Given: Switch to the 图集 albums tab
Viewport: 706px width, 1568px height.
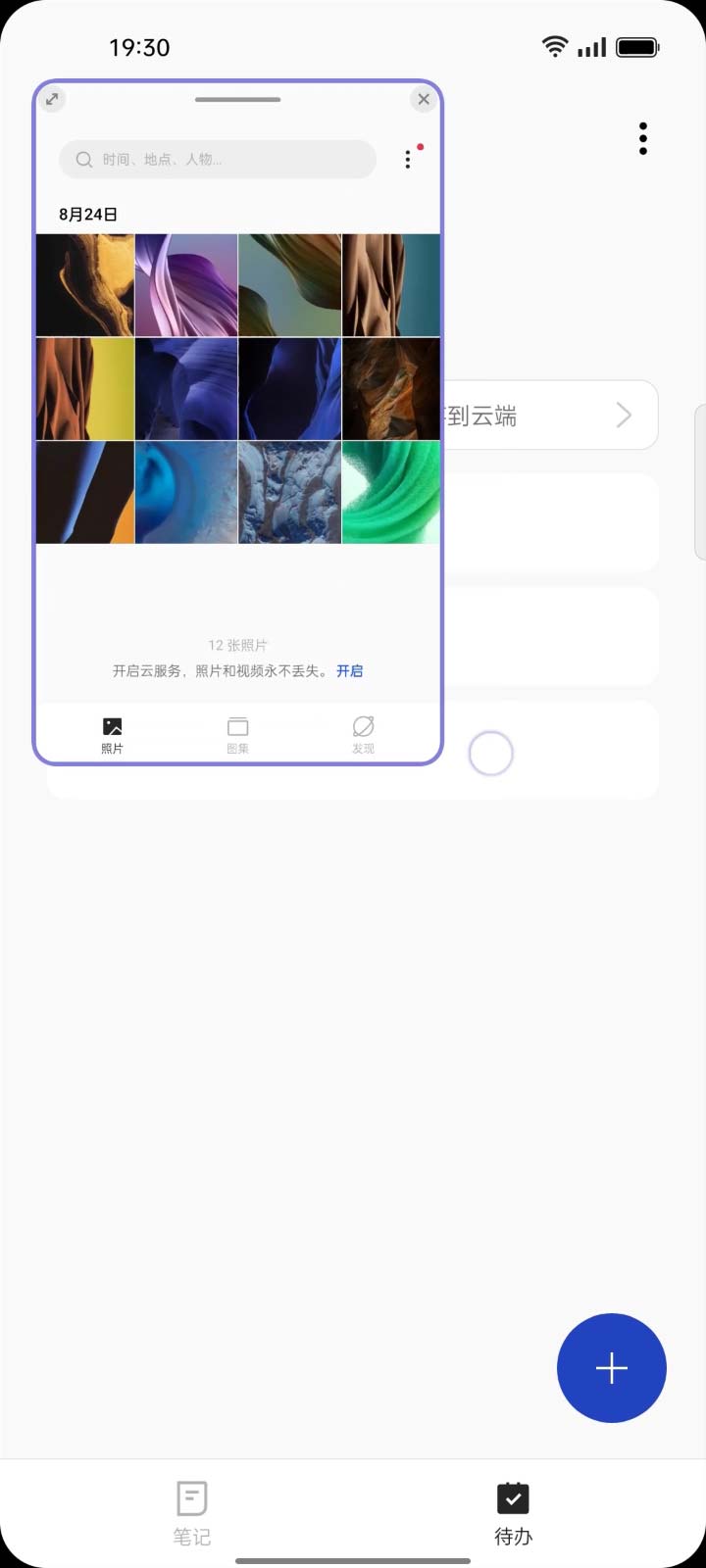Looking at the screenshot, I should click(237, 734).
